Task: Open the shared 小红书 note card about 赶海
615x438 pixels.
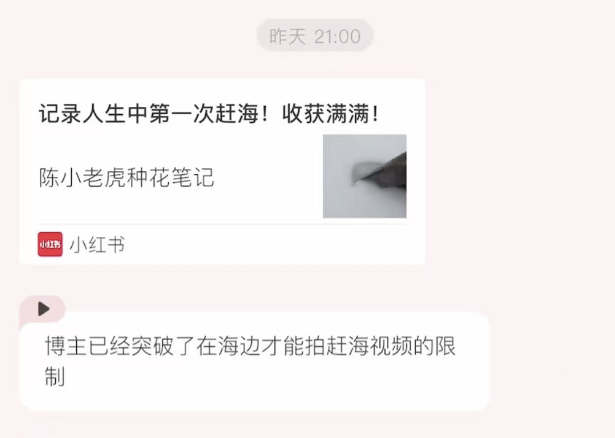Action: pos(221,170)
